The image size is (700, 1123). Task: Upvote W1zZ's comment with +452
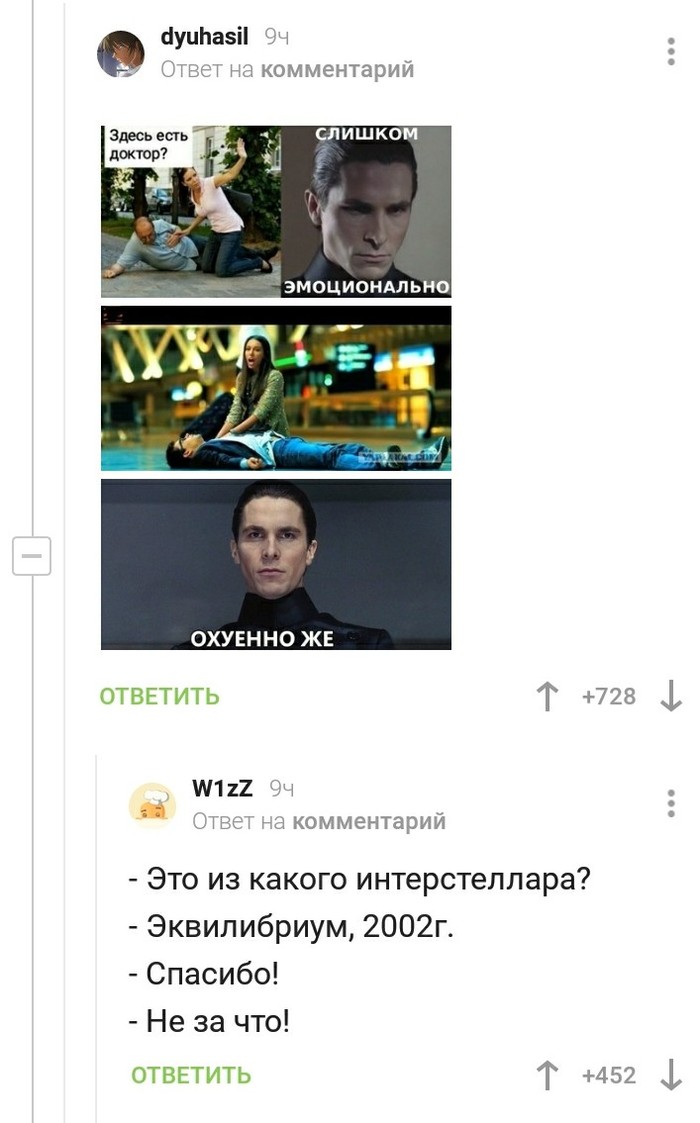[547, 1075]
